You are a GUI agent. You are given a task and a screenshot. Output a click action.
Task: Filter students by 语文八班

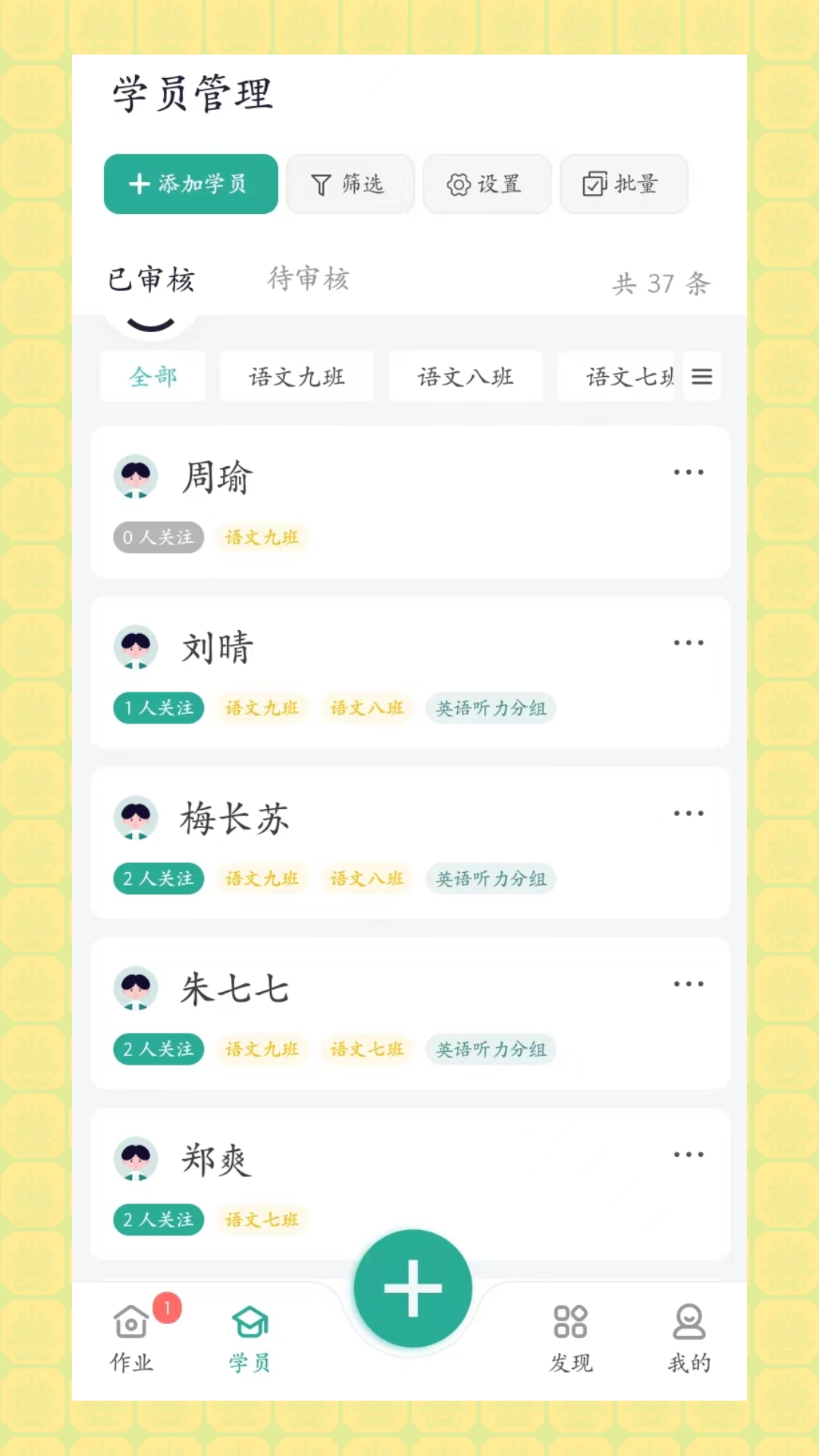coord(465,376)
